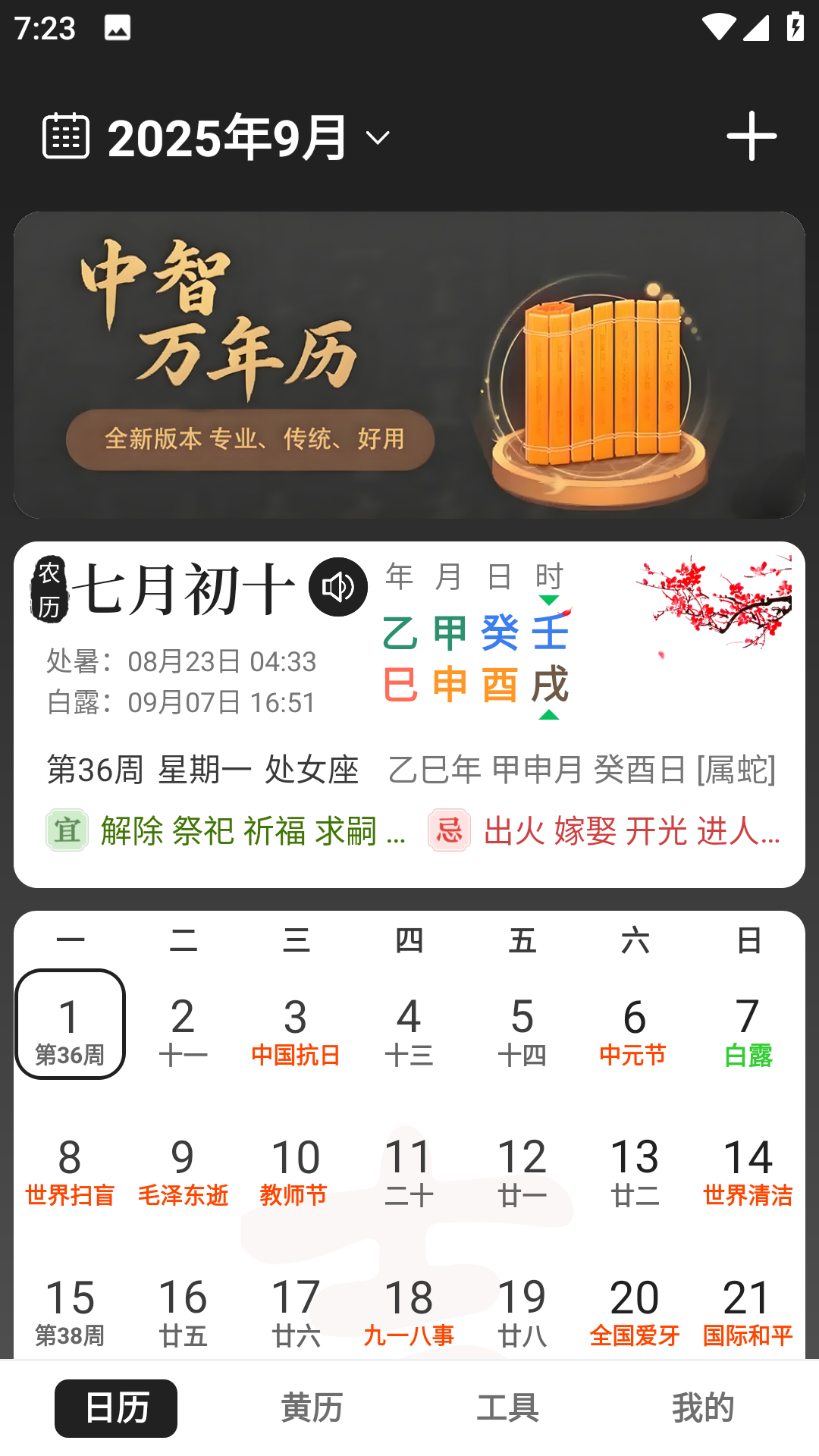Select September 12 廿一 date

522,1170
